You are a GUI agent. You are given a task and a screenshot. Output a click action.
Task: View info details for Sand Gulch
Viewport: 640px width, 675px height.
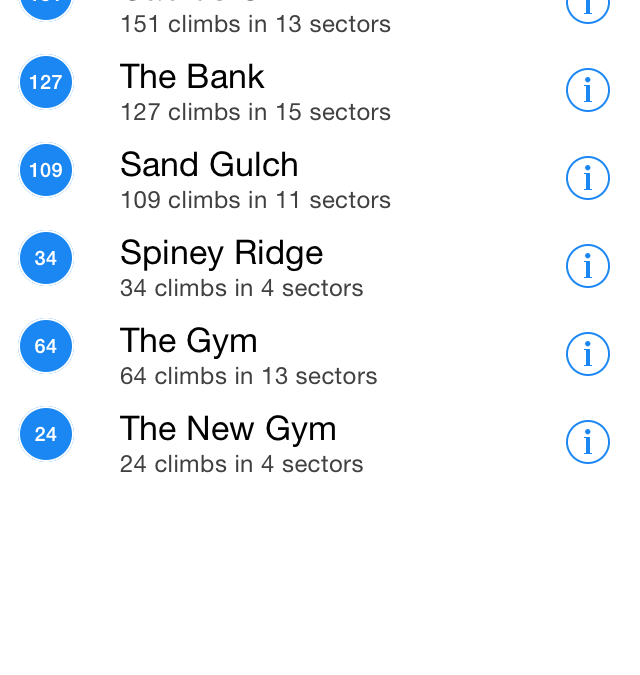pyautogui.click(x=588, y=178)
